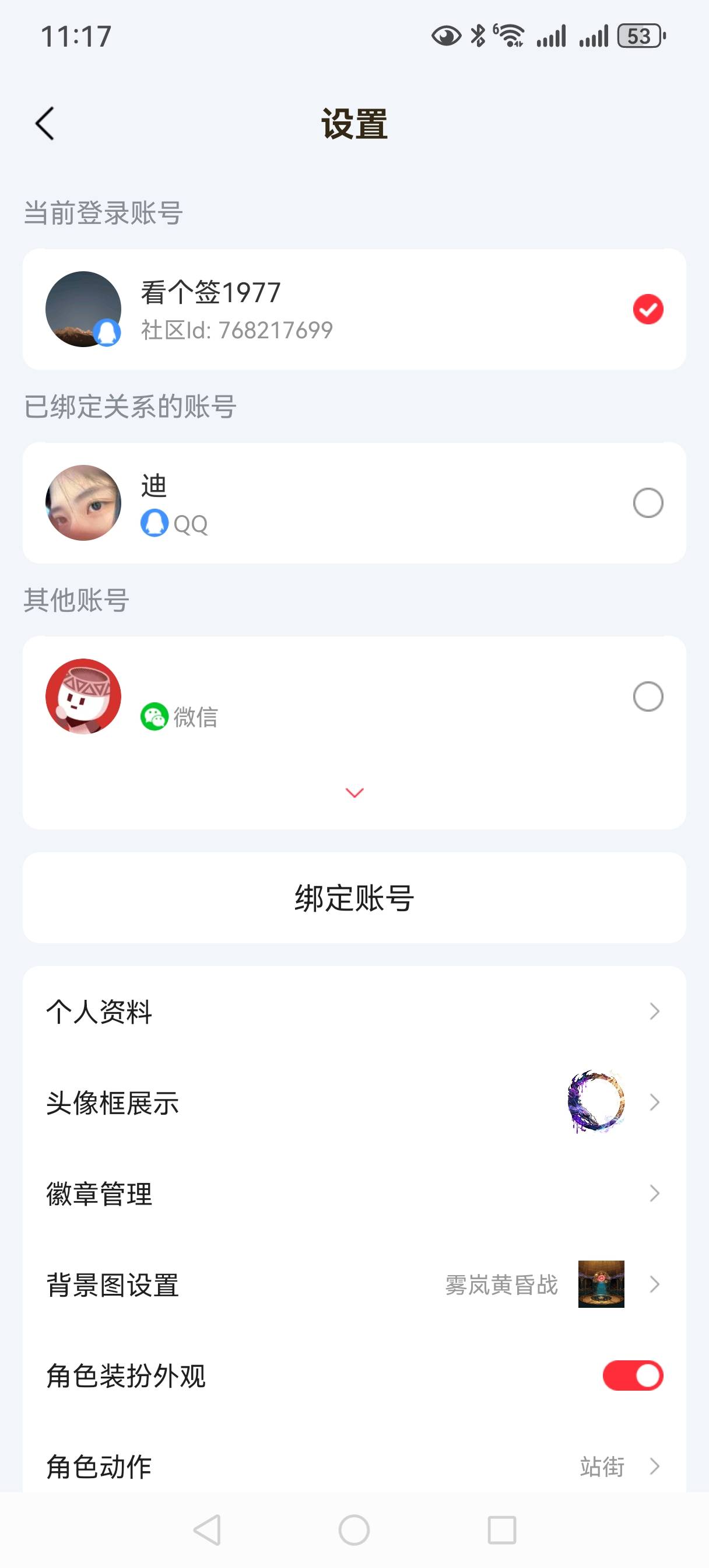
Task: Tap the red WeChat account avatar
Action: (84, 696)
